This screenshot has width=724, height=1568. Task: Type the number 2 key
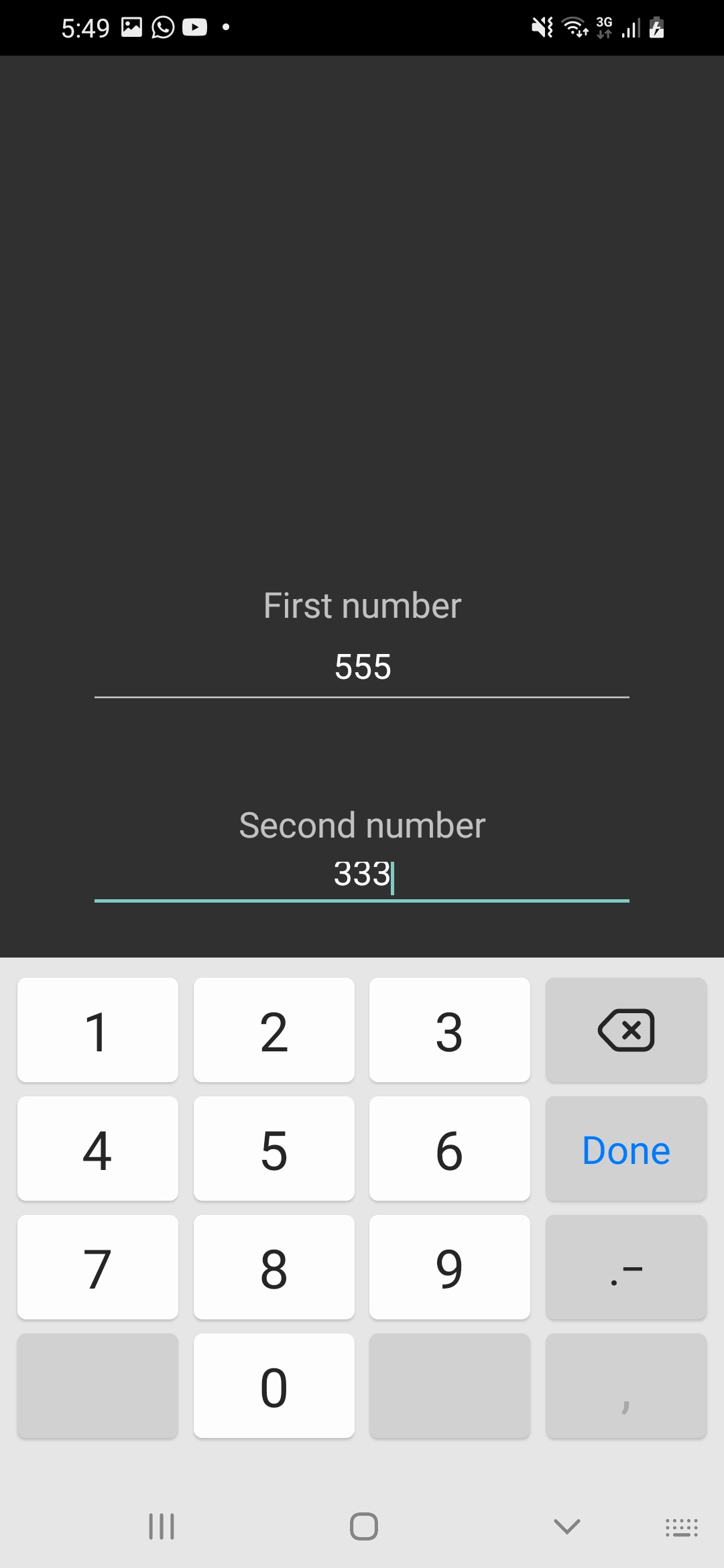(x=274, y=1031)
